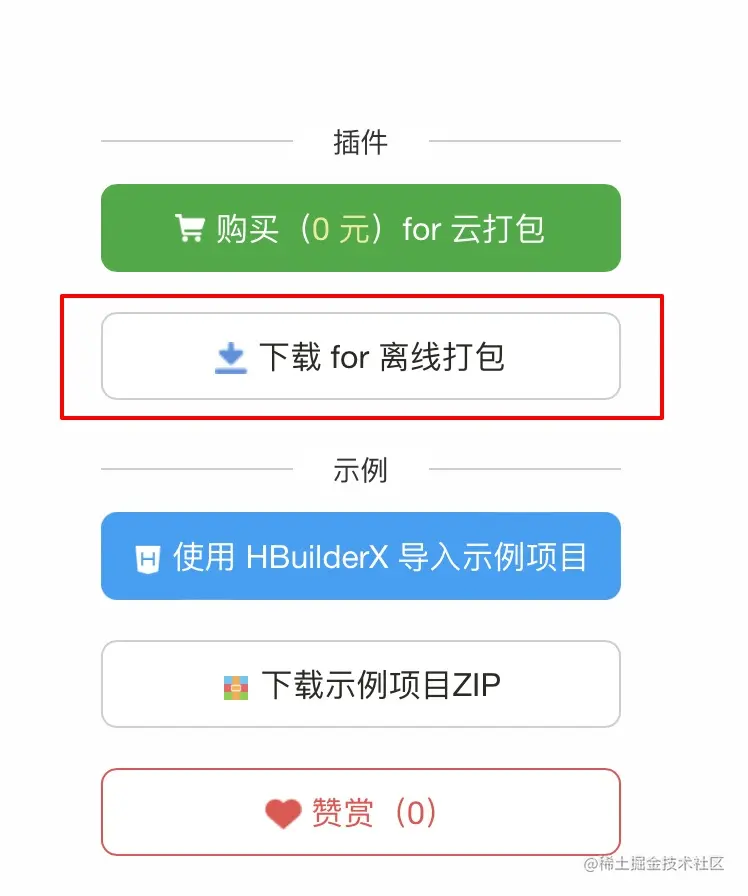This screenshot has height=896, width=748.
Task: Download the 示例项目 ZIP file
Action: pyautogui.click(x=360, y=684)
